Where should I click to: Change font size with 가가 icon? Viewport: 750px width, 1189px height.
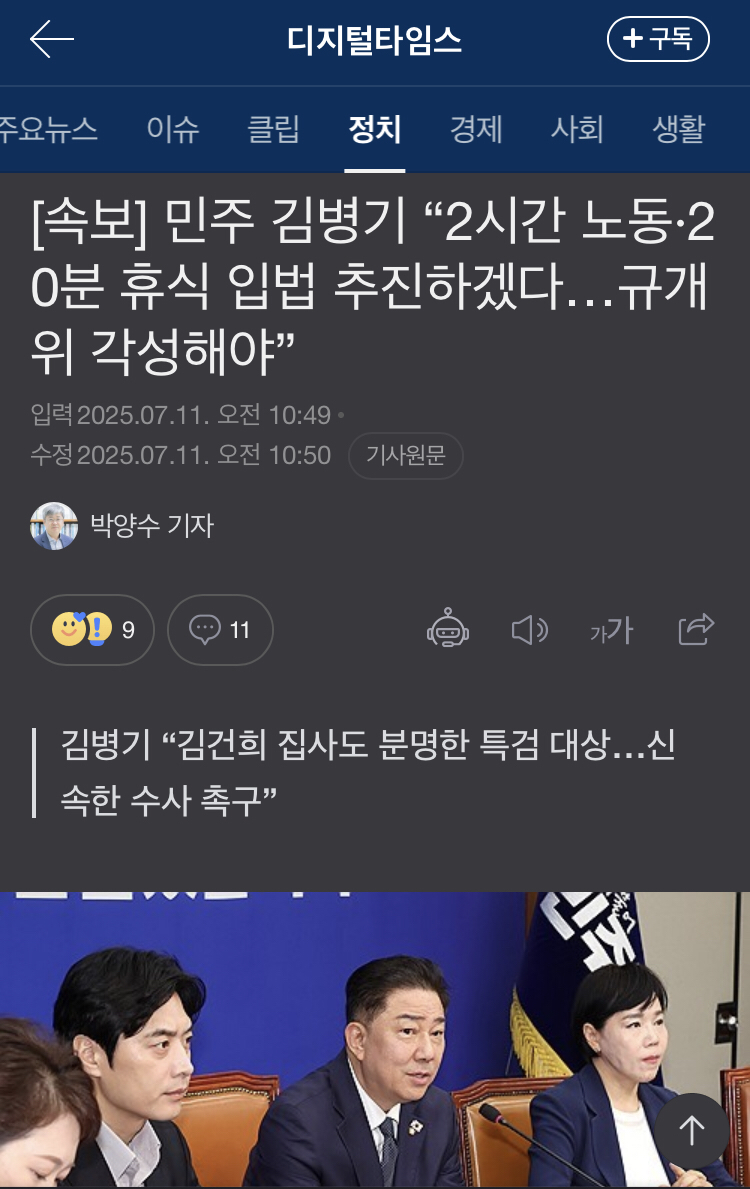coord(611,630)
